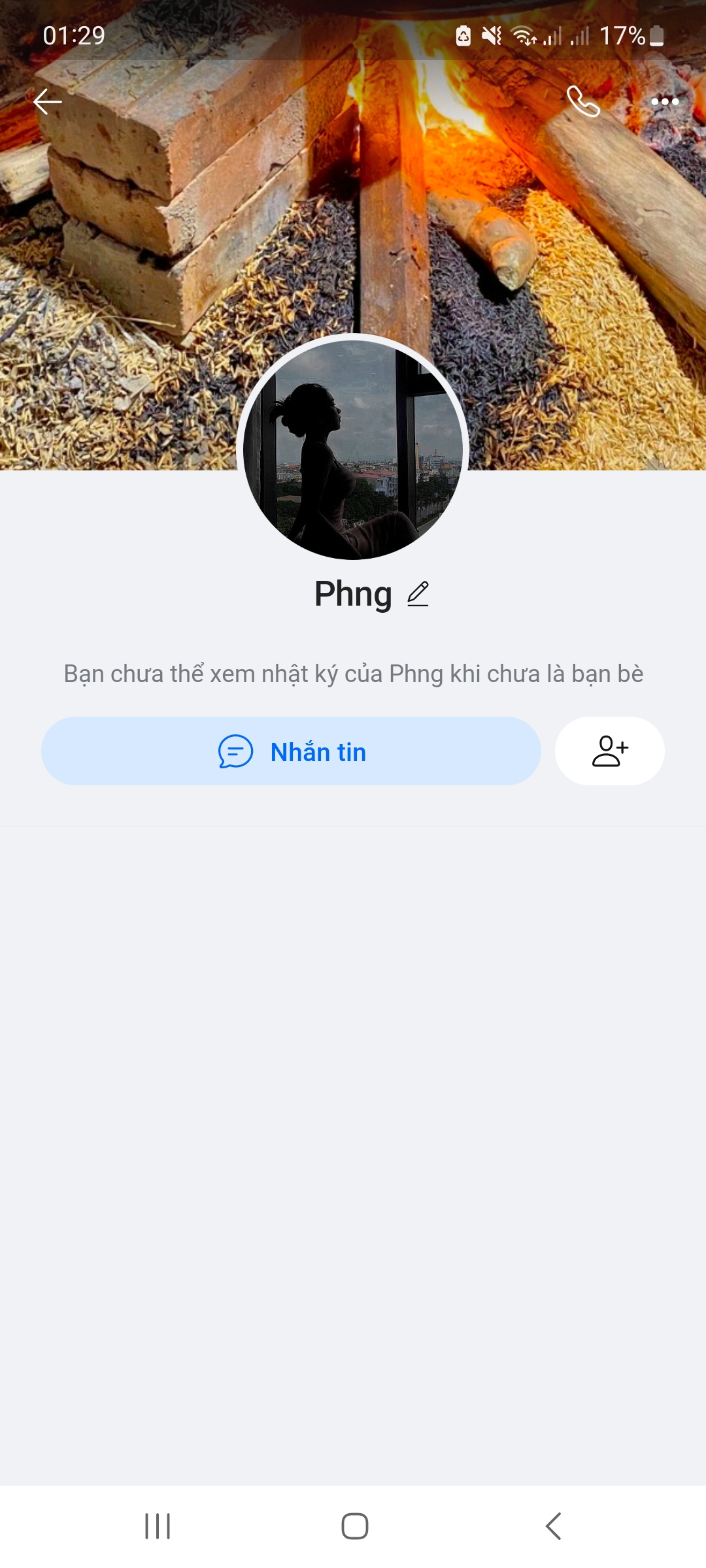Tap Nhắn tin to message Phng
706x1568 pixels.
(291, 751)
